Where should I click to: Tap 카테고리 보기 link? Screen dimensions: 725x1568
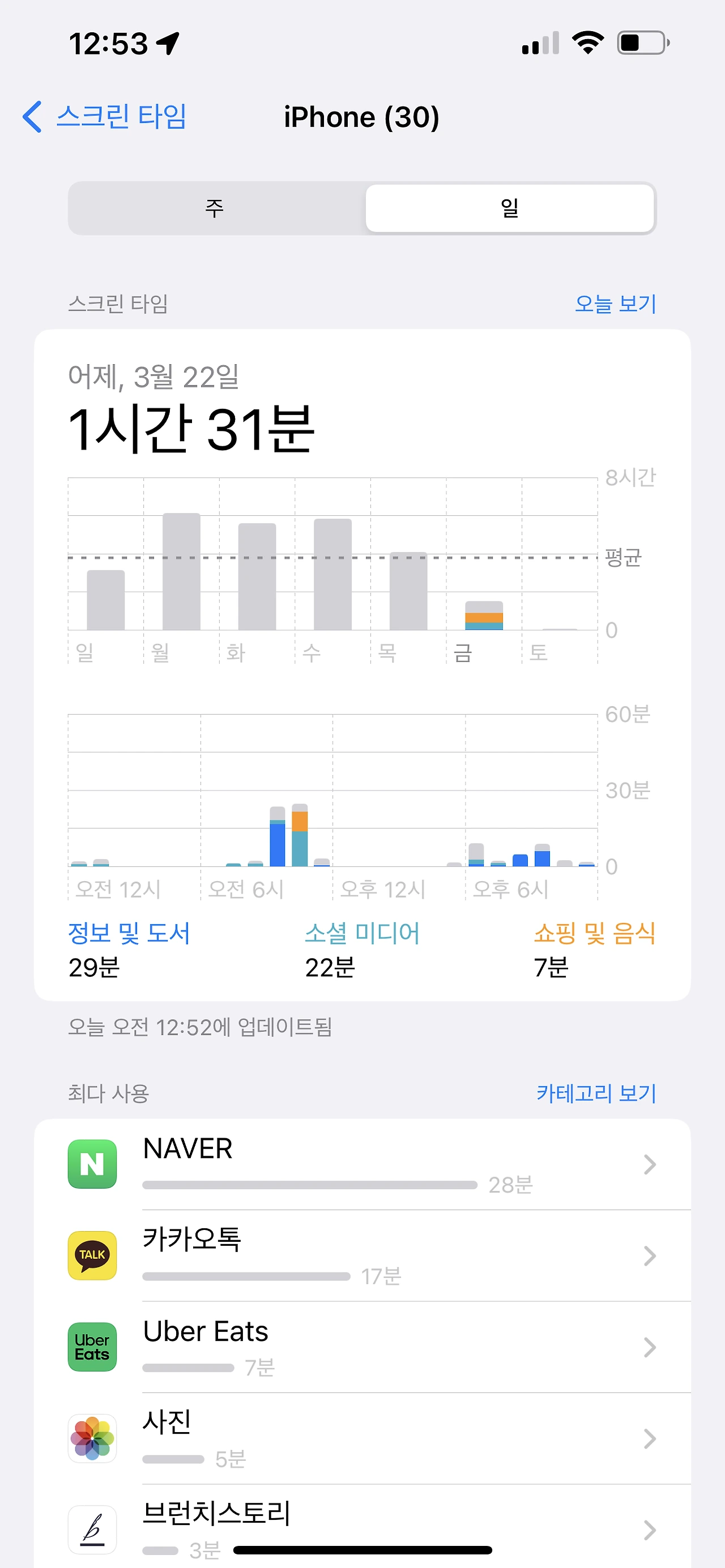(595, 1092)
